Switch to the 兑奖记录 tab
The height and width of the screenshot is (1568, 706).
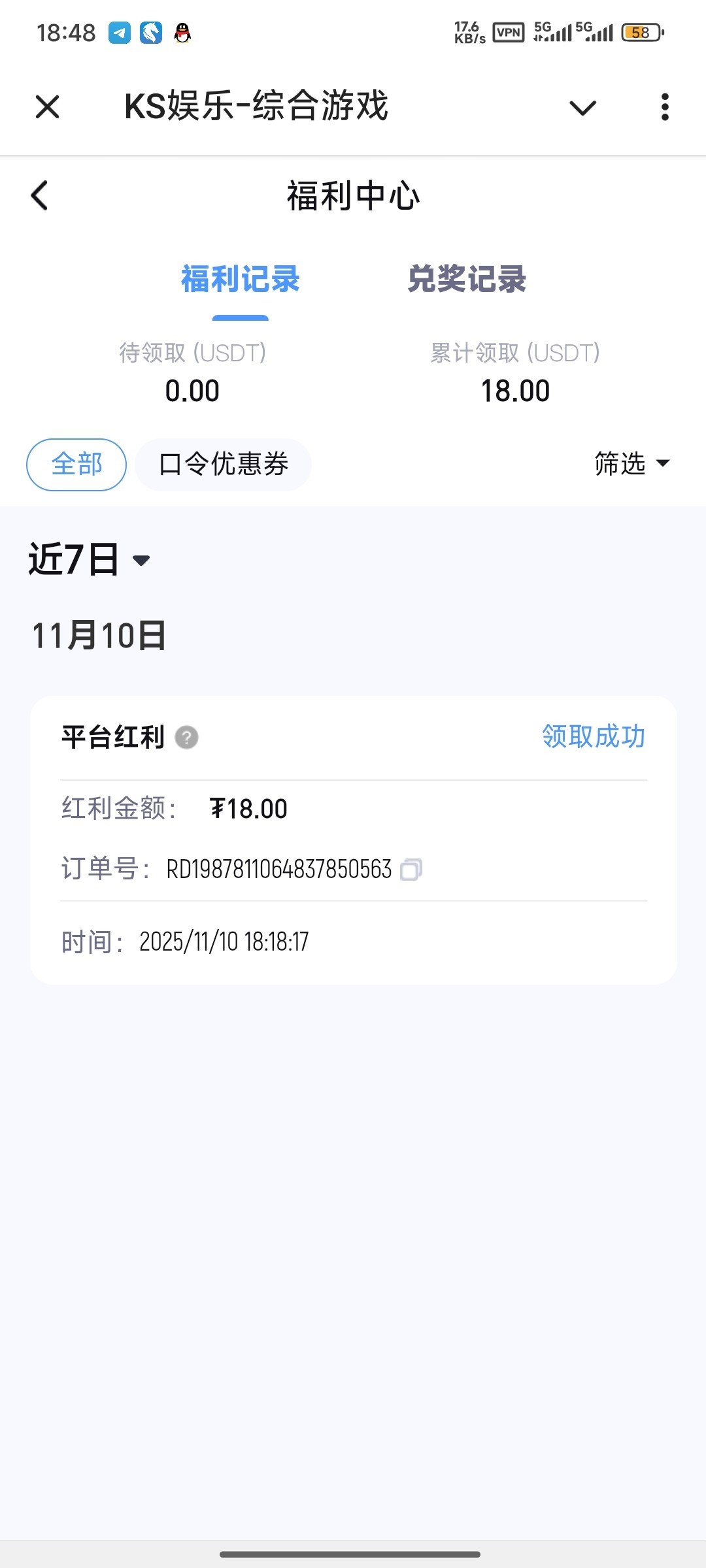[467, 280]
